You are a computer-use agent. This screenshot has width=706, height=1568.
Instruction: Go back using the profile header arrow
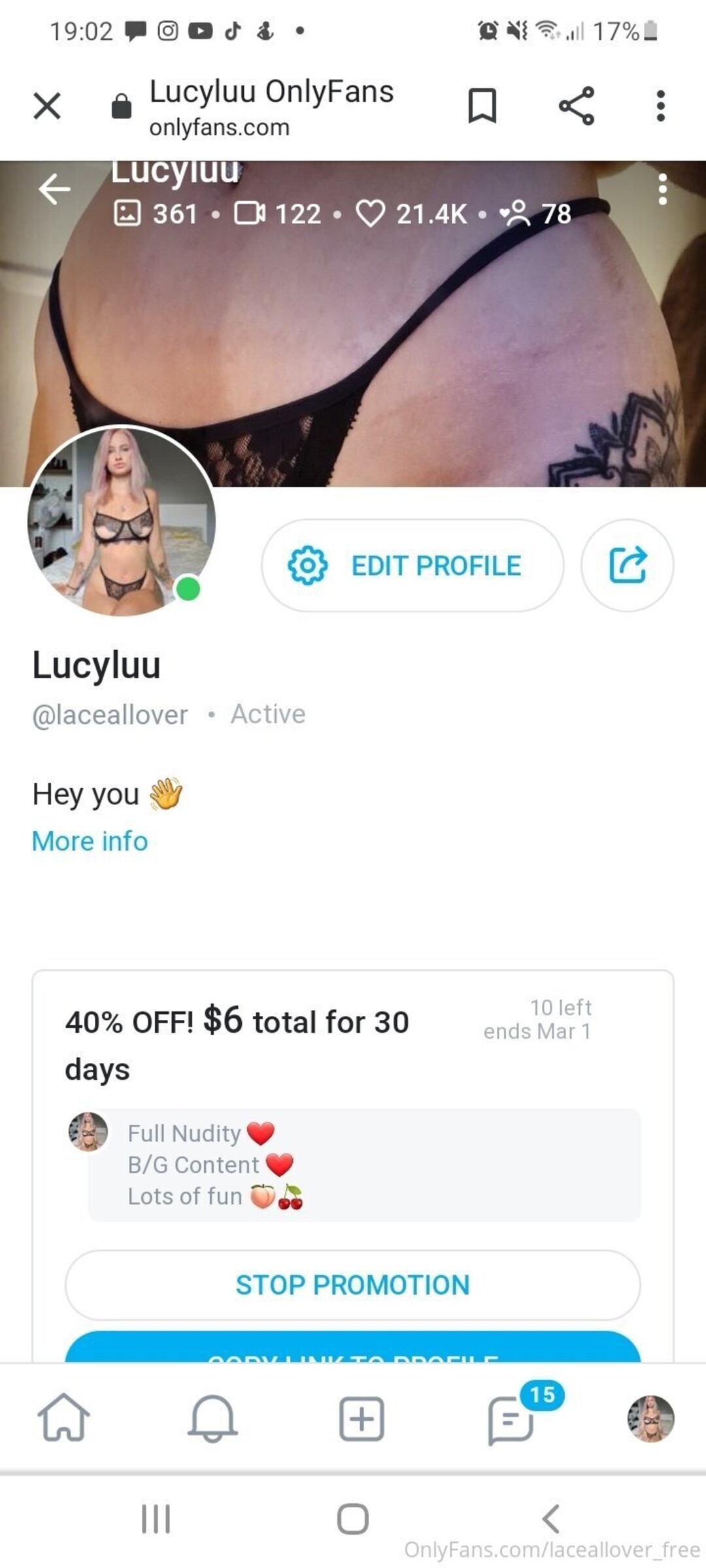(55, 190)
